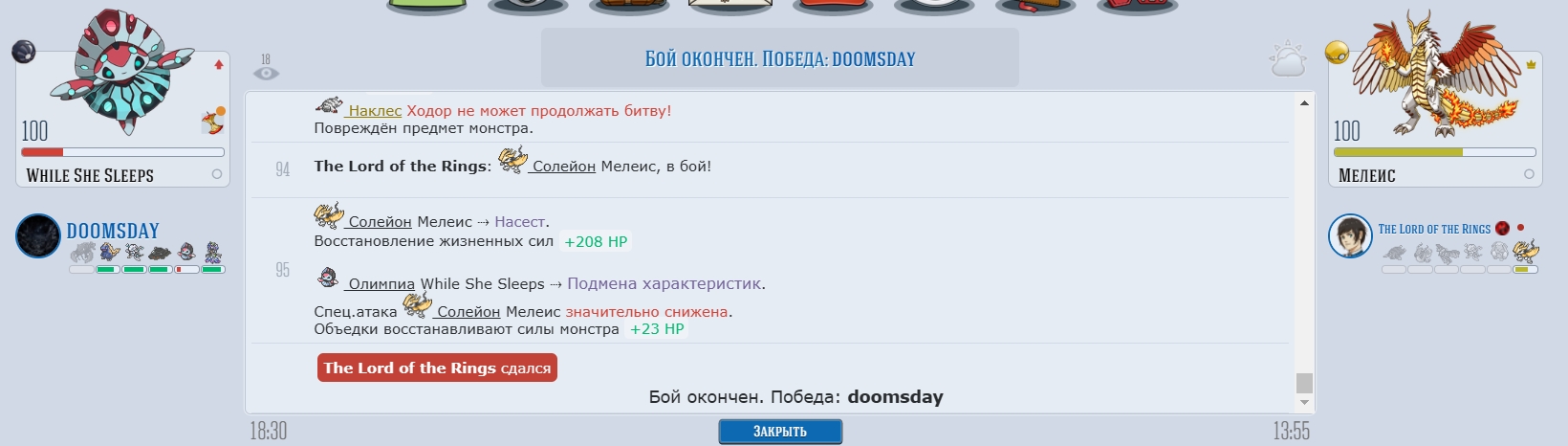Image resolution: width=1568 pixels, height=446 pixels.
Task: View the battle spectators eye icon
Action: click(266, 73)
